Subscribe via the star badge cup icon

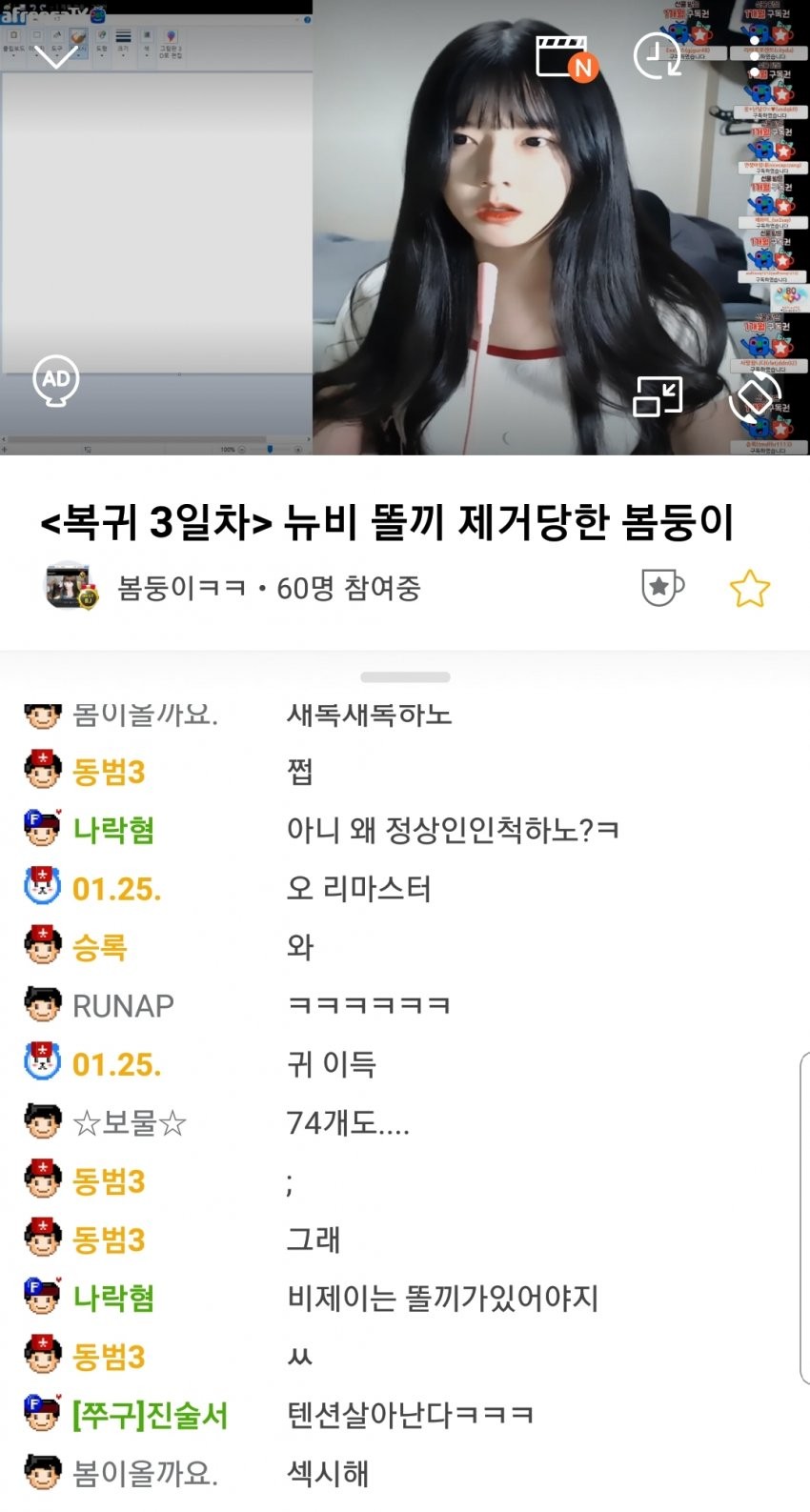click(662, 588)
